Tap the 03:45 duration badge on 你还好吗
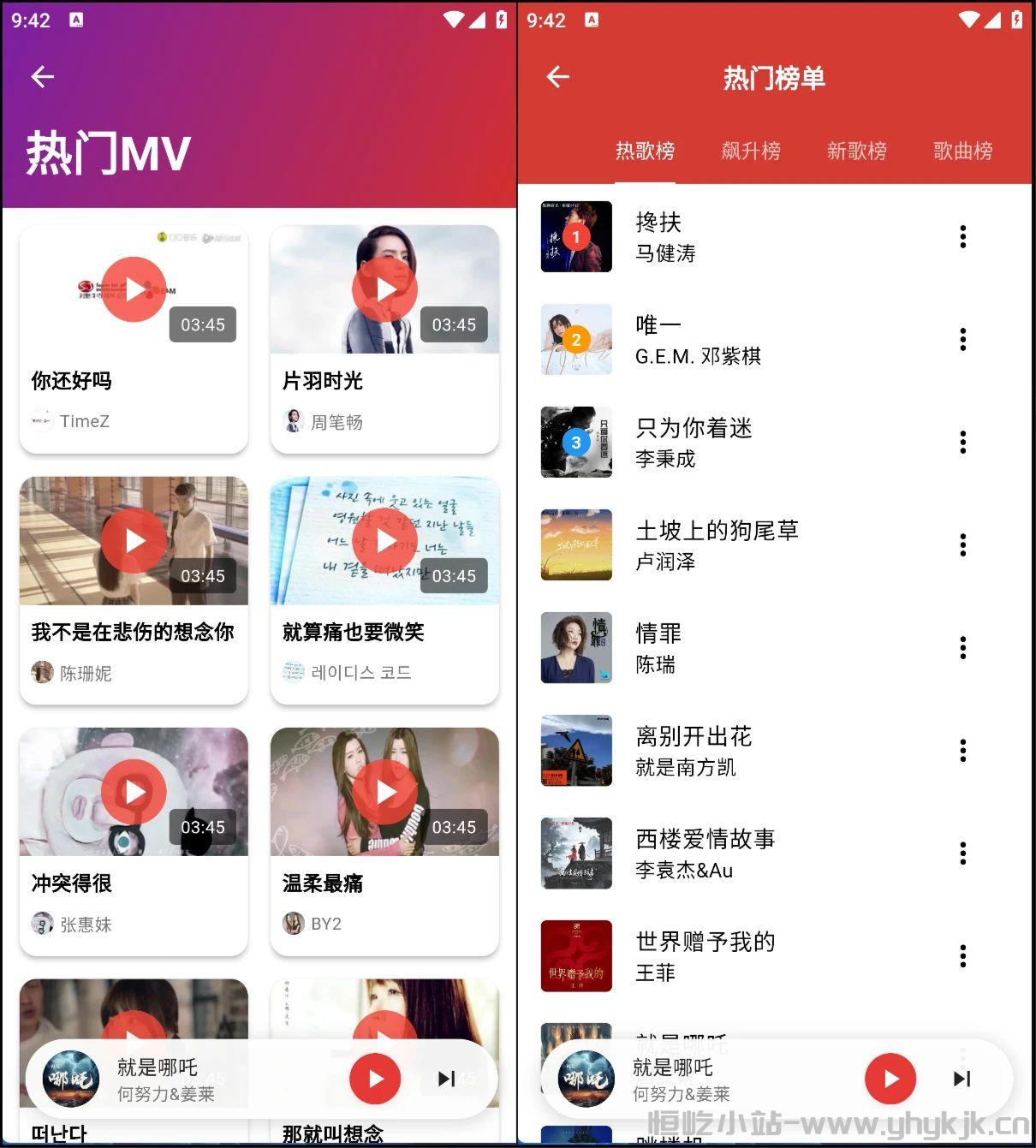 tap(203, 324)
